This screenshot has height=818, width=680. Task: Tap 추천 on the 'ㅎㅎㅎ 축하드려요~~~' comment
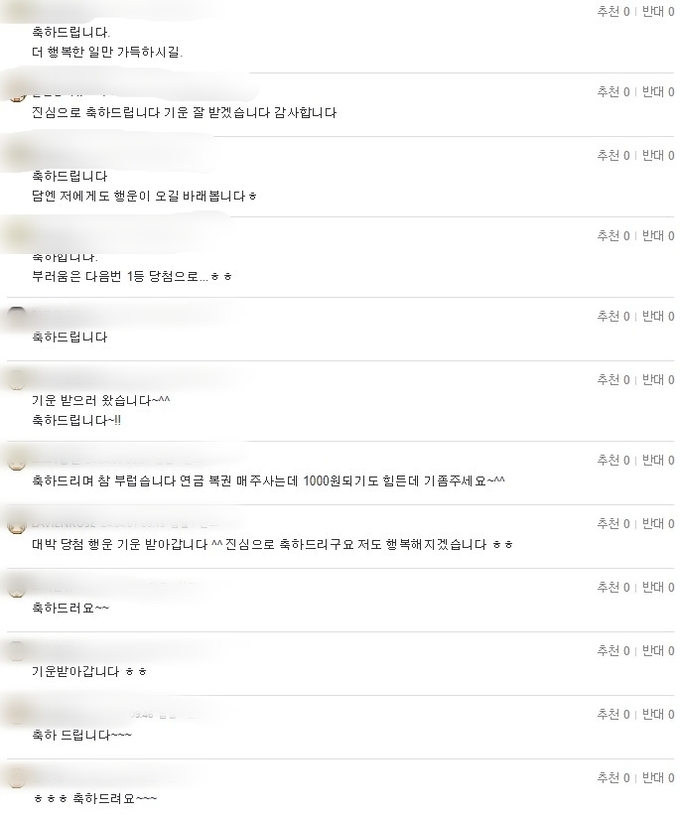612,778
